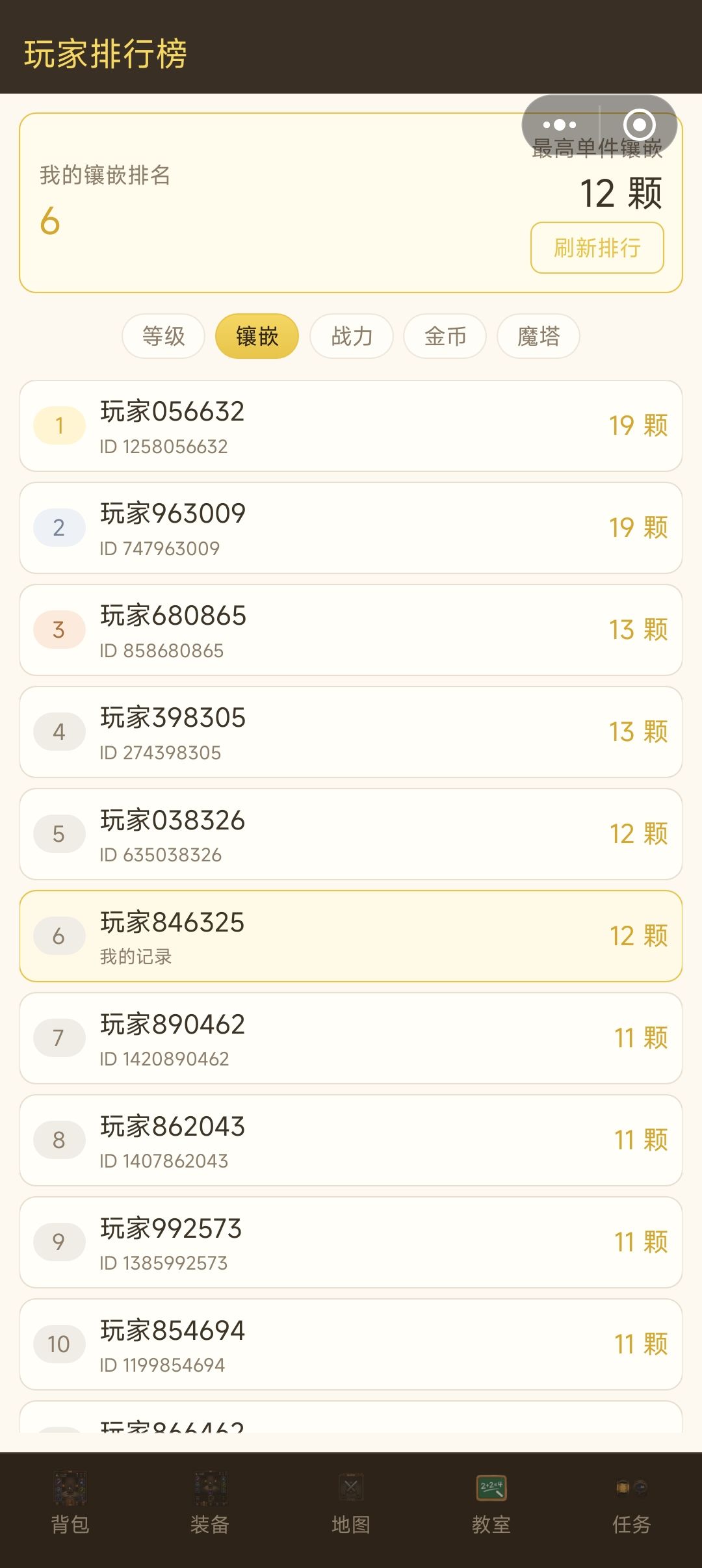Open the 装备 tab

click(x=211, y=1502)
